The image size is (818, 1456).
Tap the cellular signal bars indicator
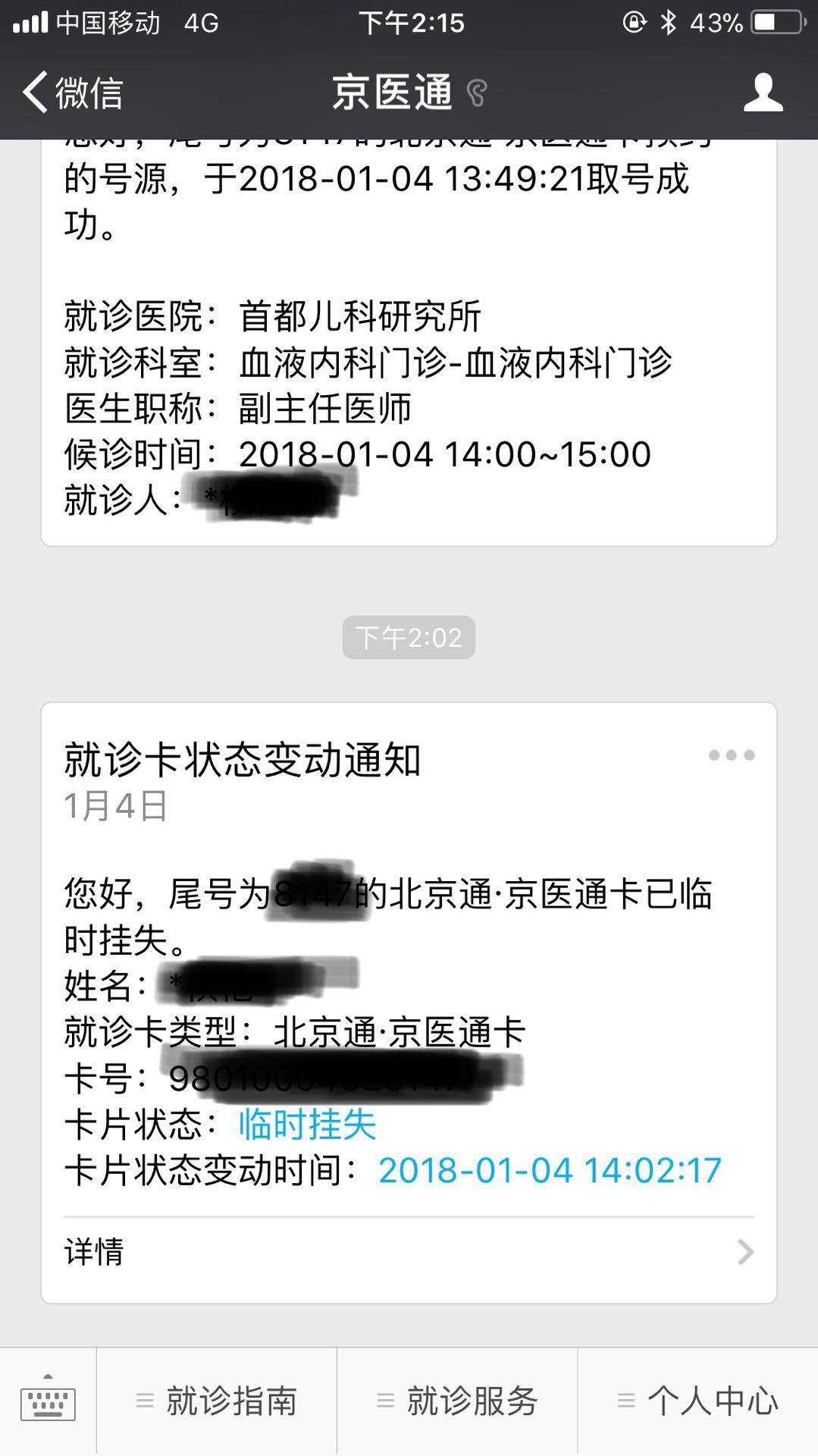pos(30,23)
